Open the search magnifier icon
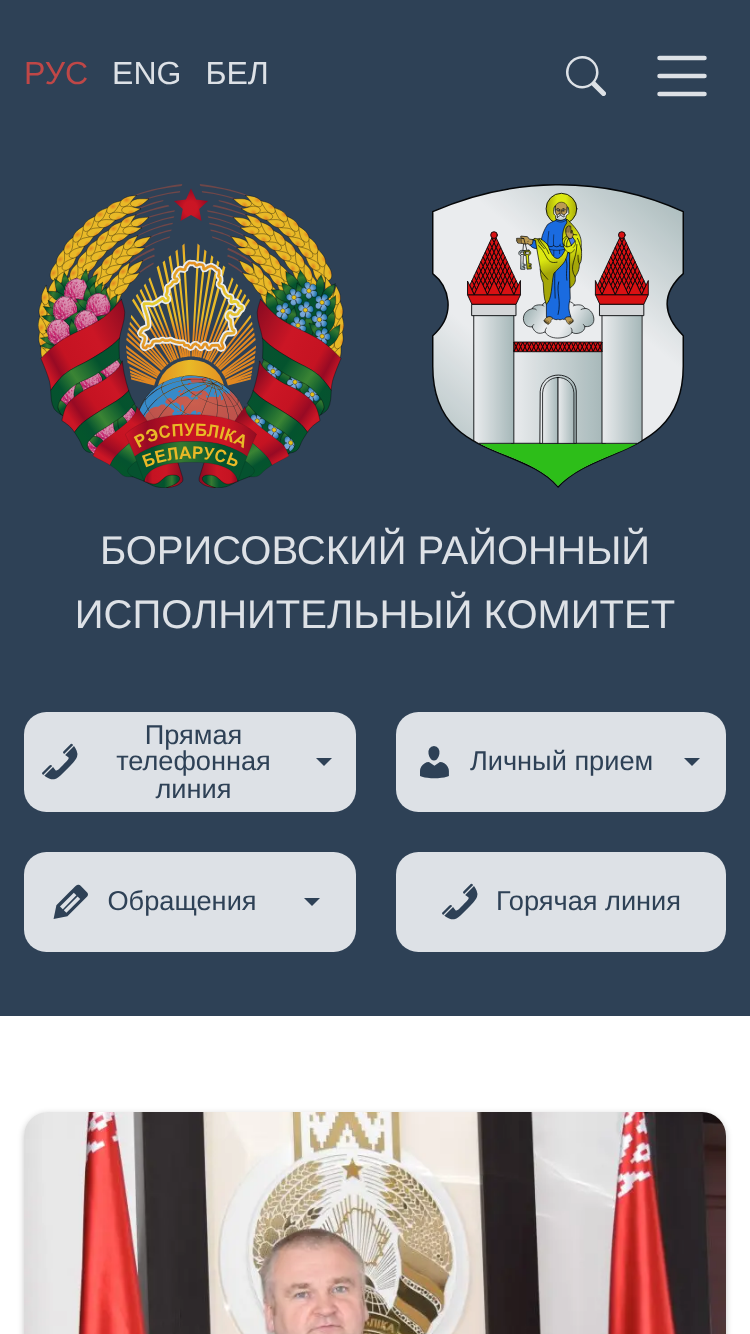The height and width of the screenshot is (1334, 750). click(x=586, y=76)
